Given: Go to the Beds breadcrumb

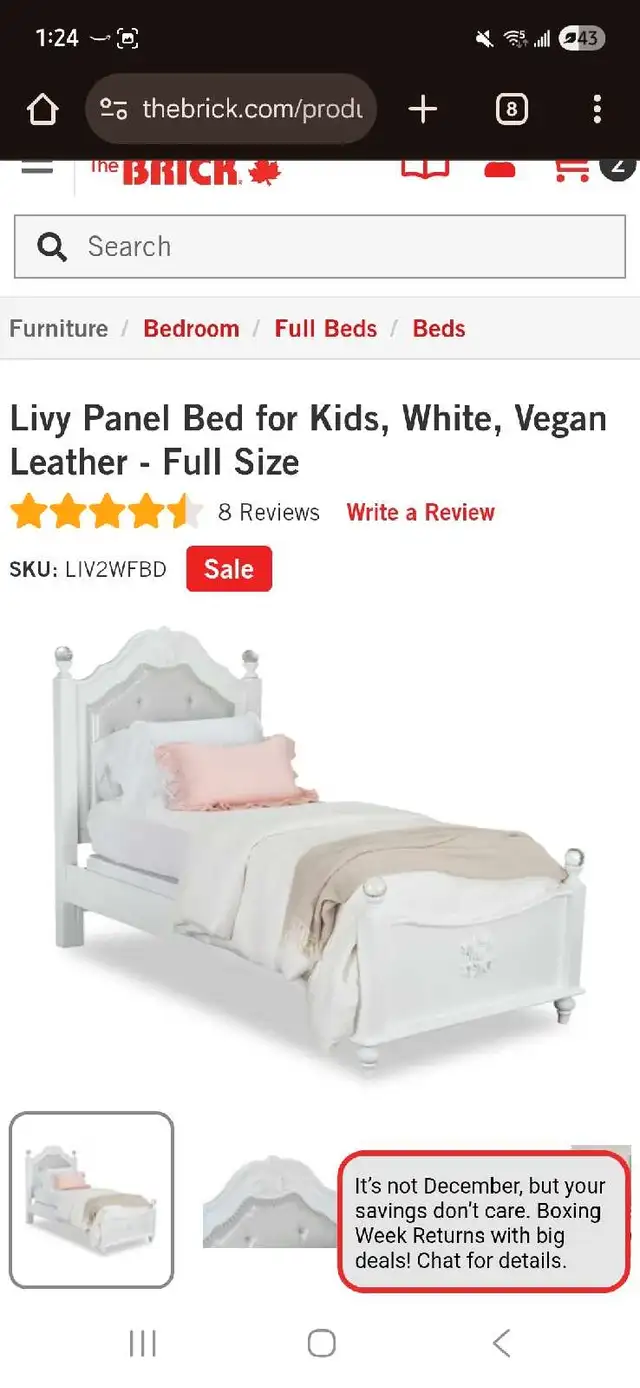Looking at the screenshot, I should coord(439,328).
